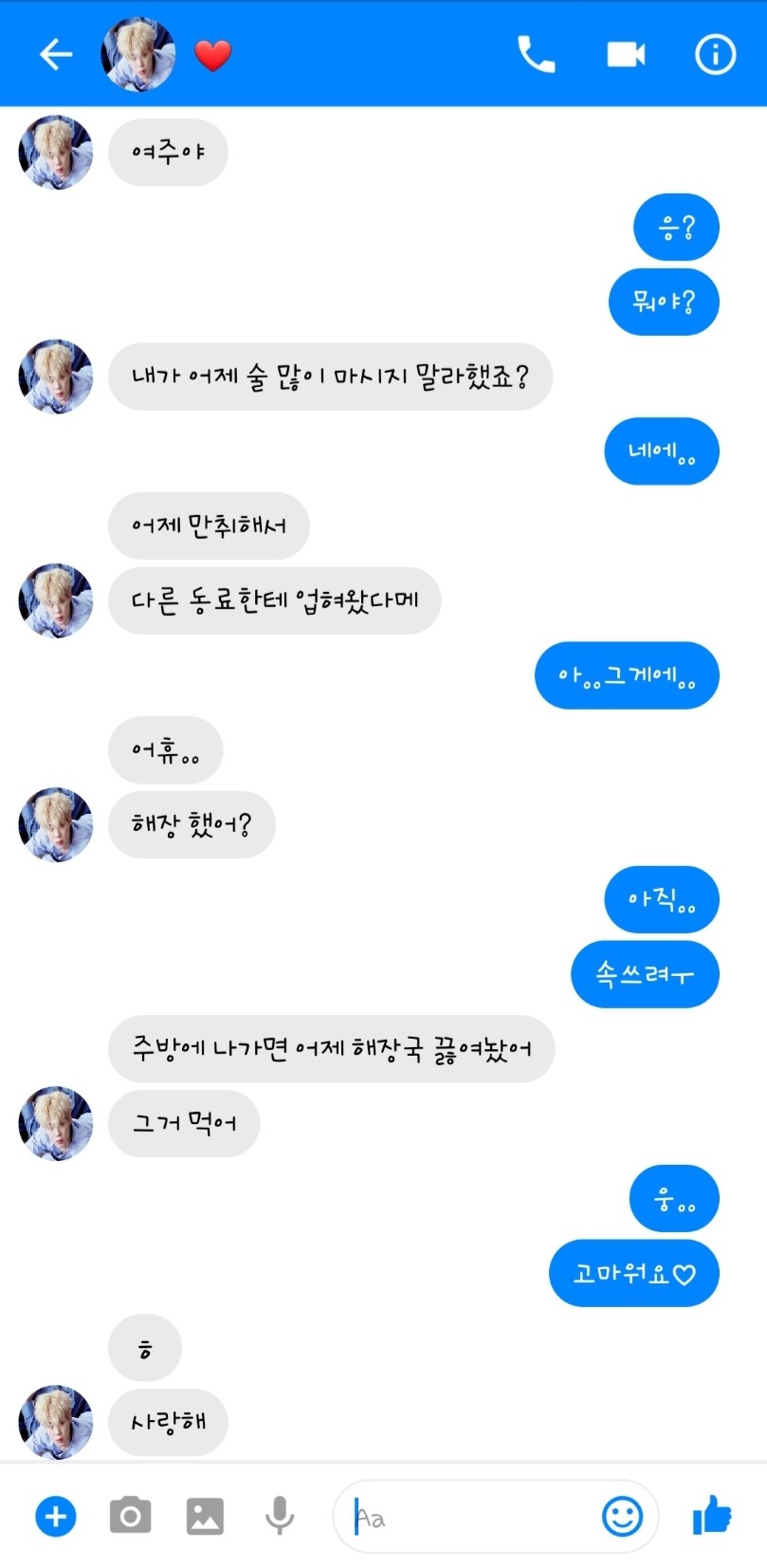Open more attachment options plus button
The width and height of the screenshot is (767, 1568).
[x=56, y=1516]
